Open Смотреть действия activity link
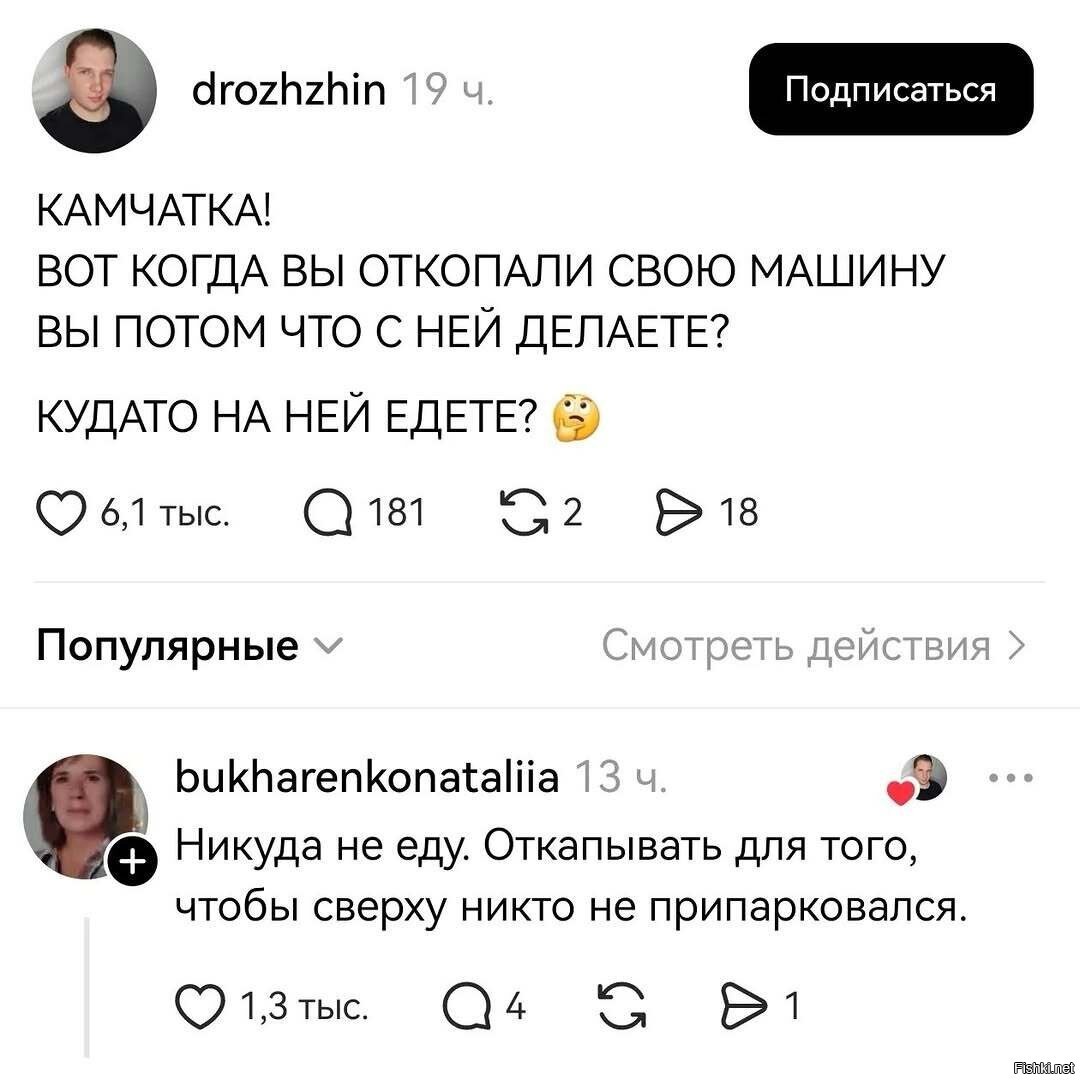The width and height of the screenshot is (1080, 1080). point(813,646)
